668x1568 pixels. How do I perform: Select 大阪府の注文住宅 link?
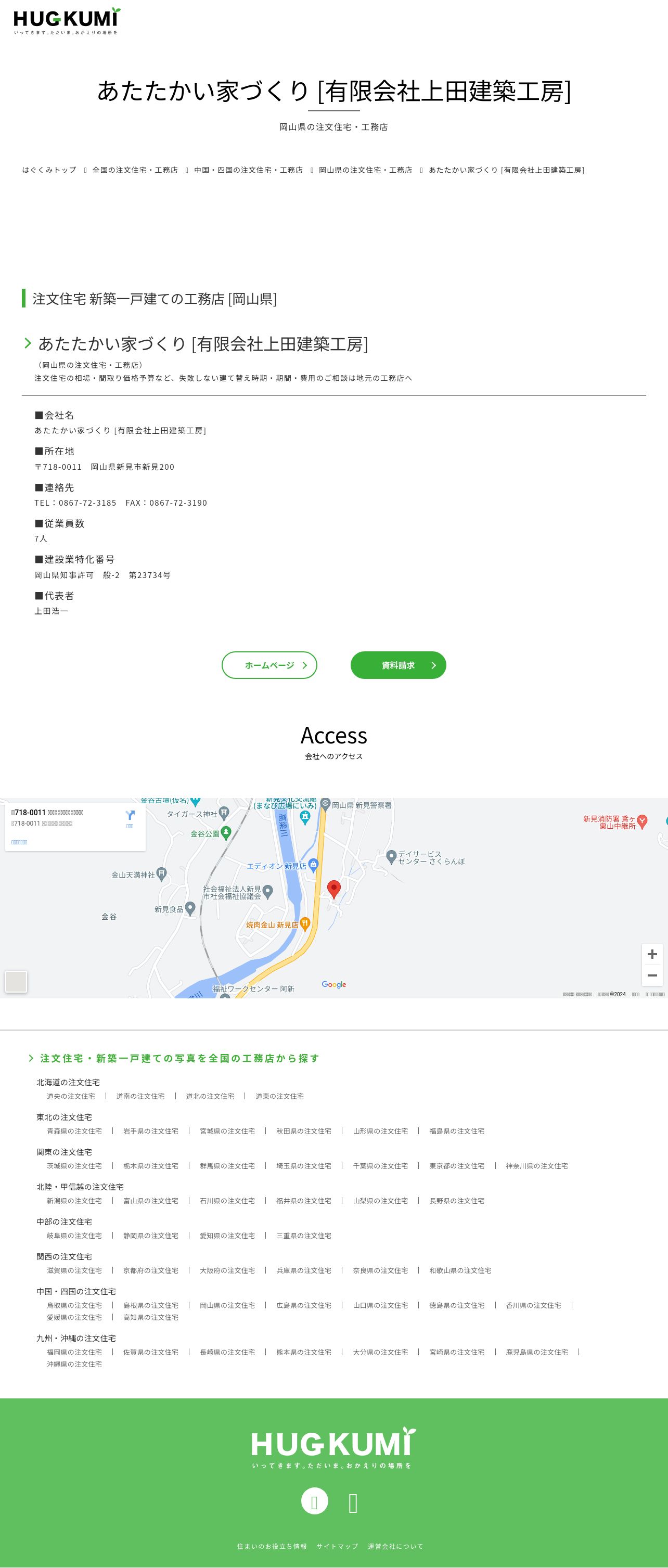pos(227,1270)
